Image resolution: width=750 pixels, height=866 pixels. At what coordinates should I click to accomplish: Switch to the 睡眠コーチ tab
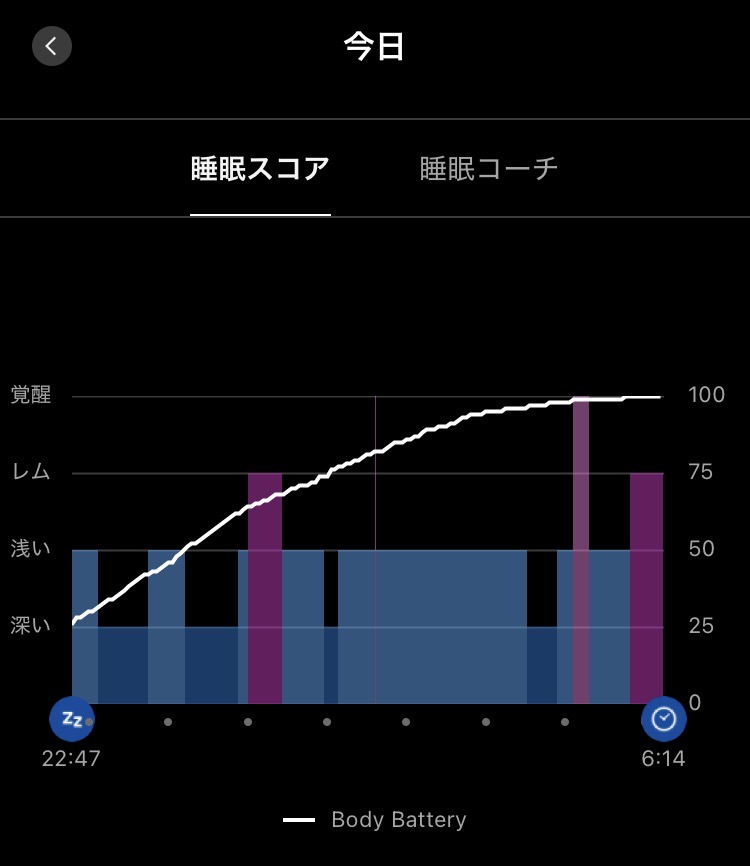(489, 169)
